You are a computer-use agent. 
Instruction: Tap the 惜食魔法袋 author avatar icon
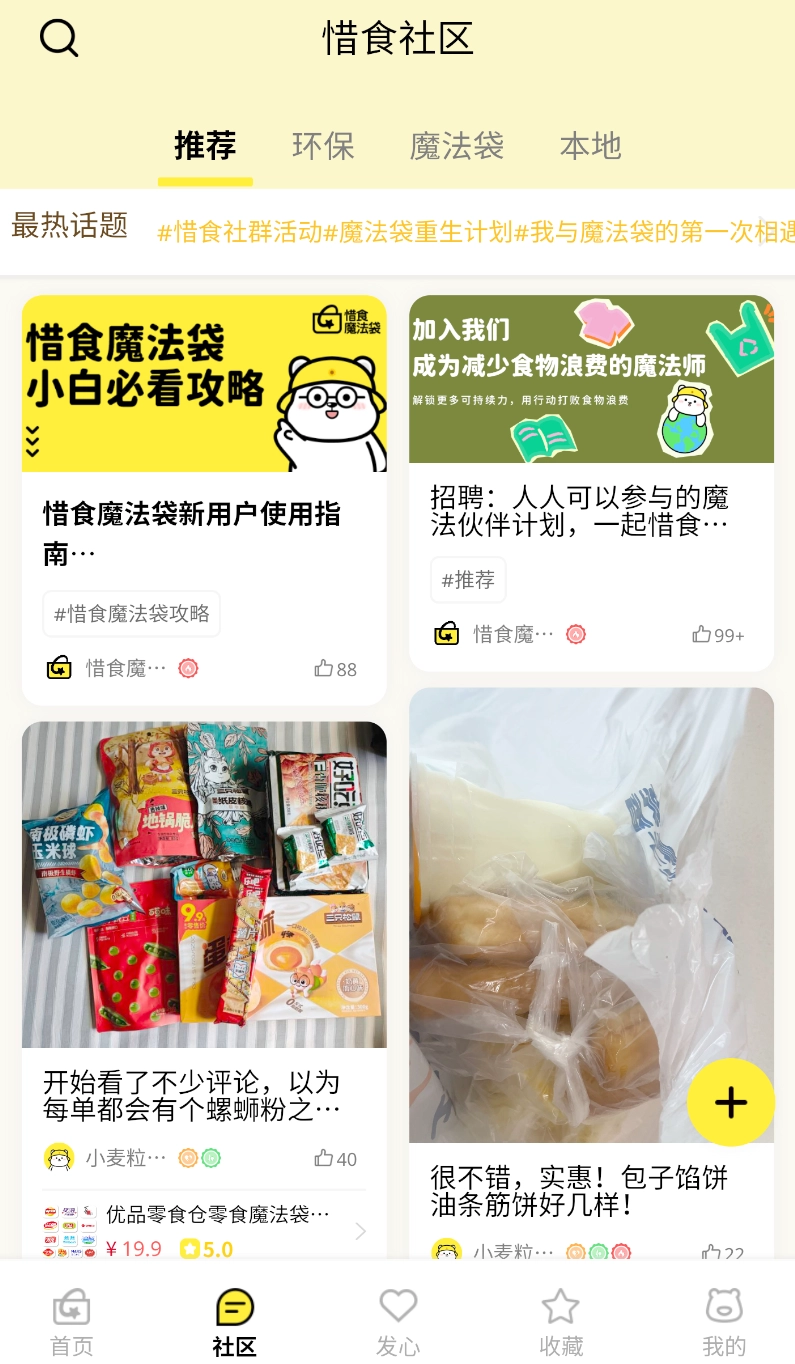(x=59, y=668)
